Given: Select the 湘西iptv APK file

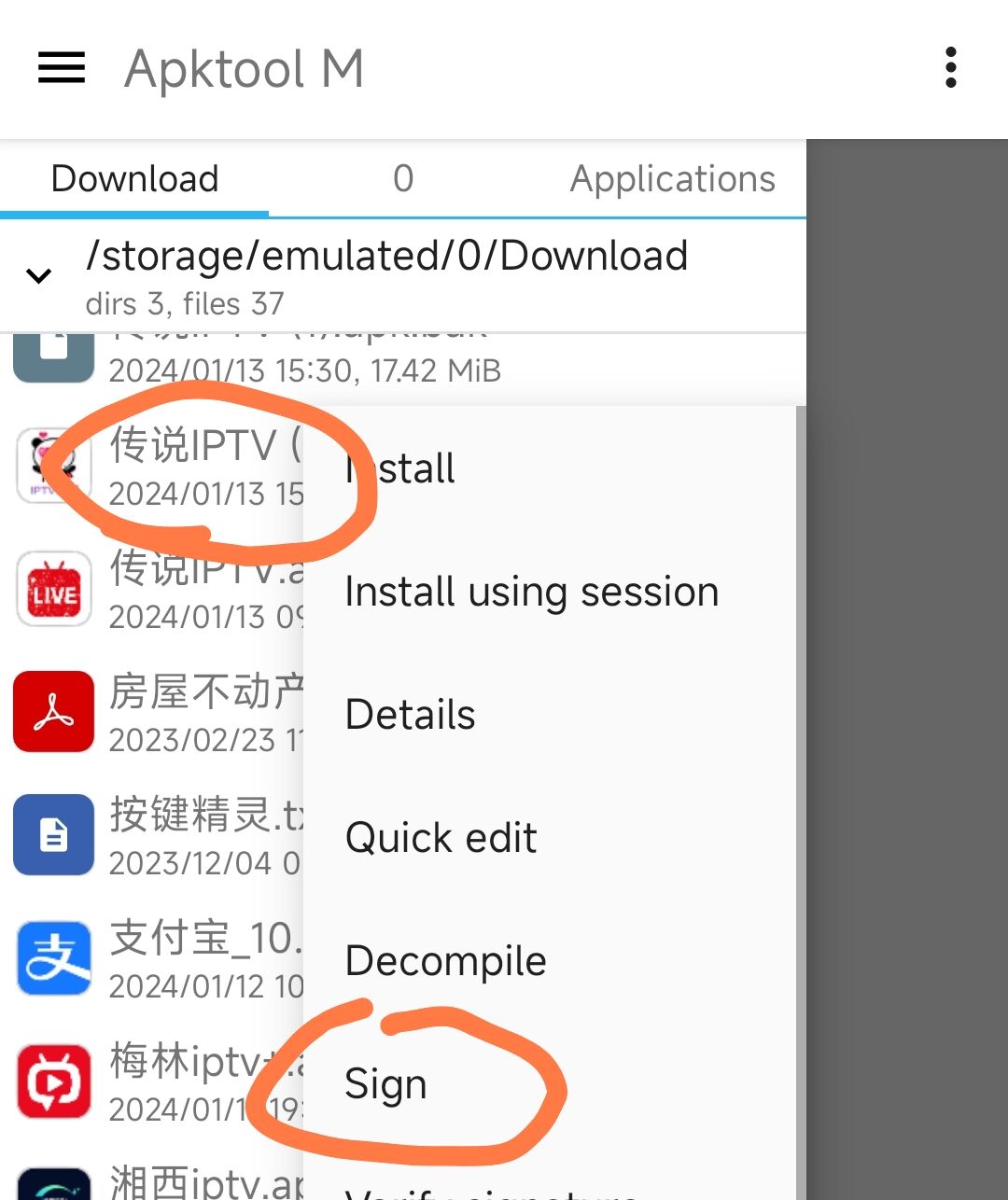Looking at the screenshot, I should click(x=159, y=1183).
